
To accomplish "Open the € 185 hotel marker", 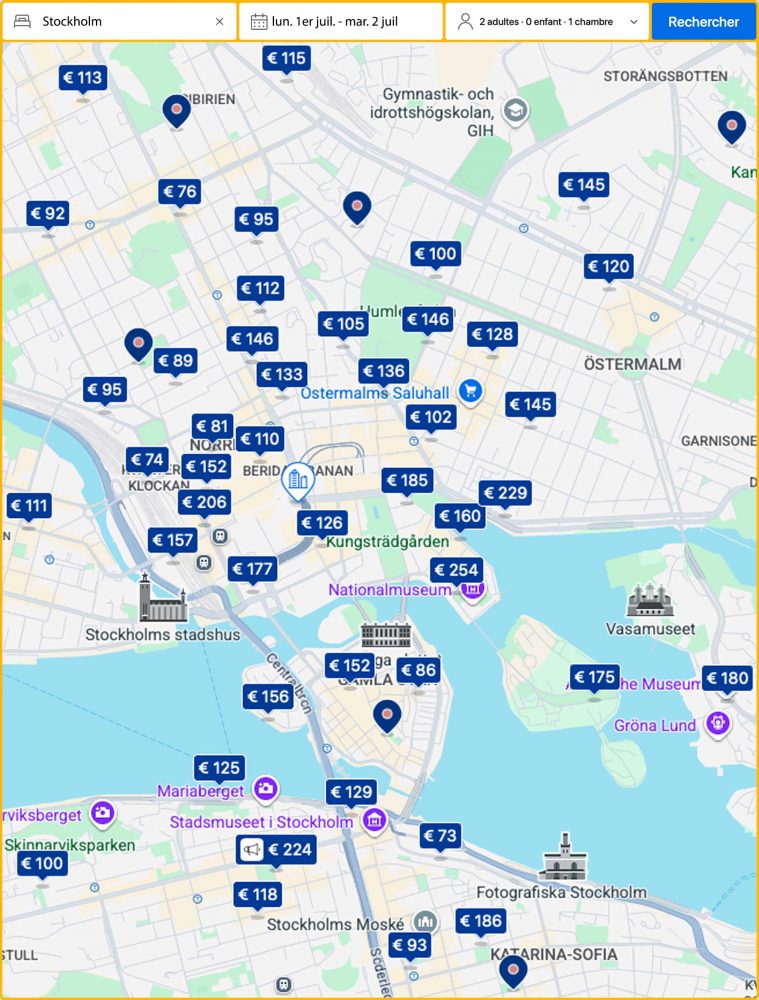I will (x=407, y=481).
